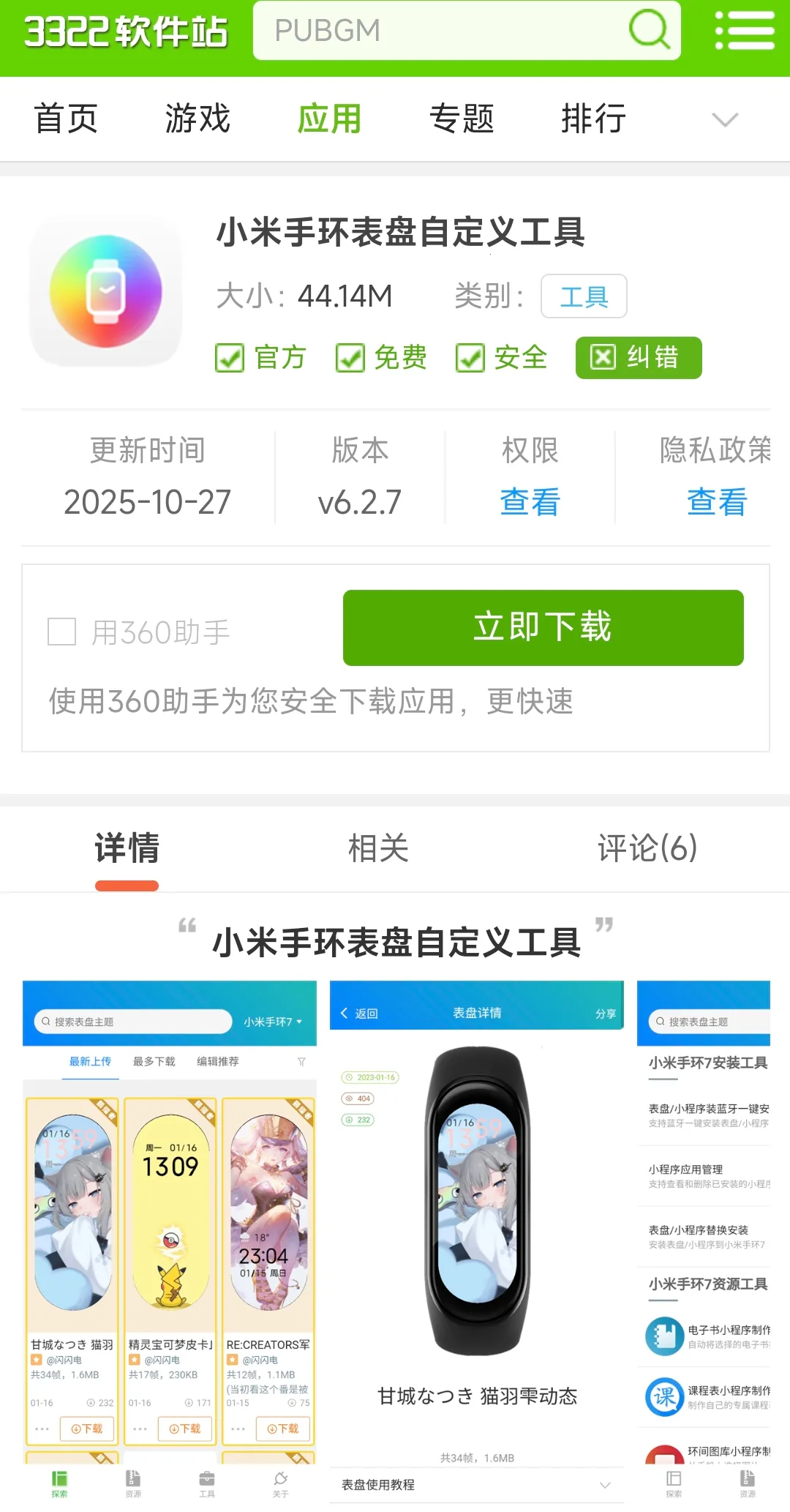Click the 官方 checkmark badge
Screen dimensions: 790x1512
pos(230,357)
